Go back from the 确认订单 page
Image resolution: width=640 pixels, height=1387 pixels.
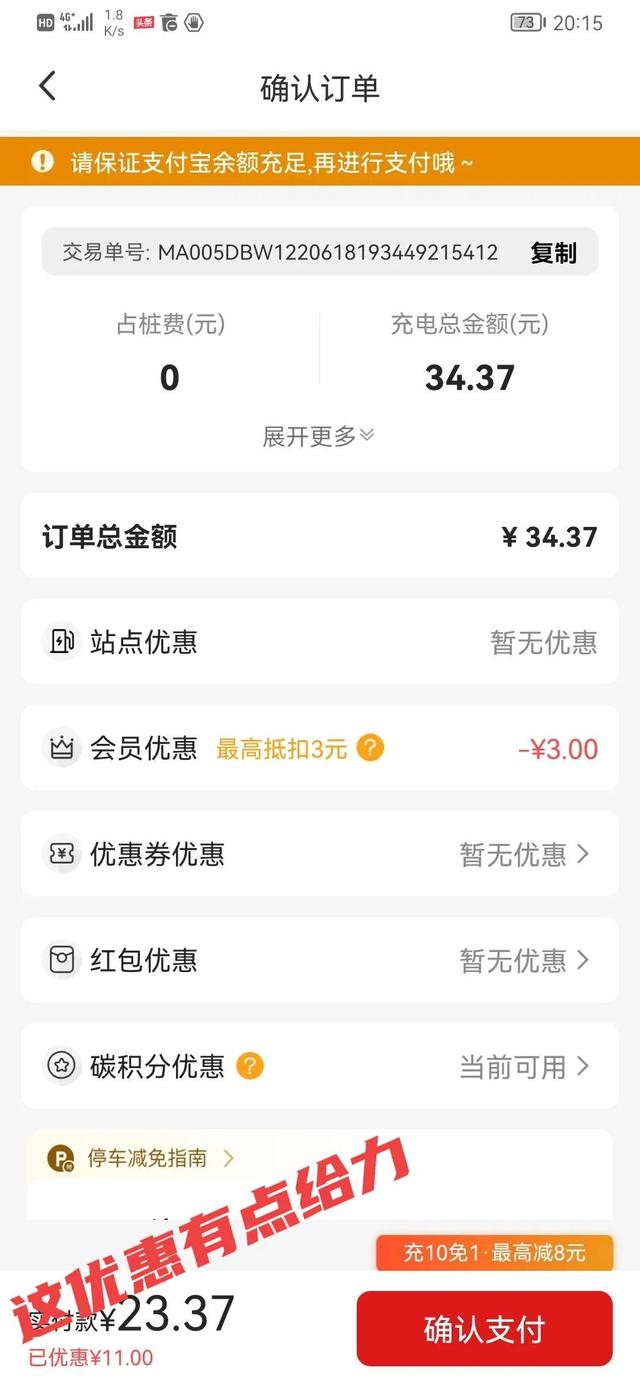click(x=47, y=87)
